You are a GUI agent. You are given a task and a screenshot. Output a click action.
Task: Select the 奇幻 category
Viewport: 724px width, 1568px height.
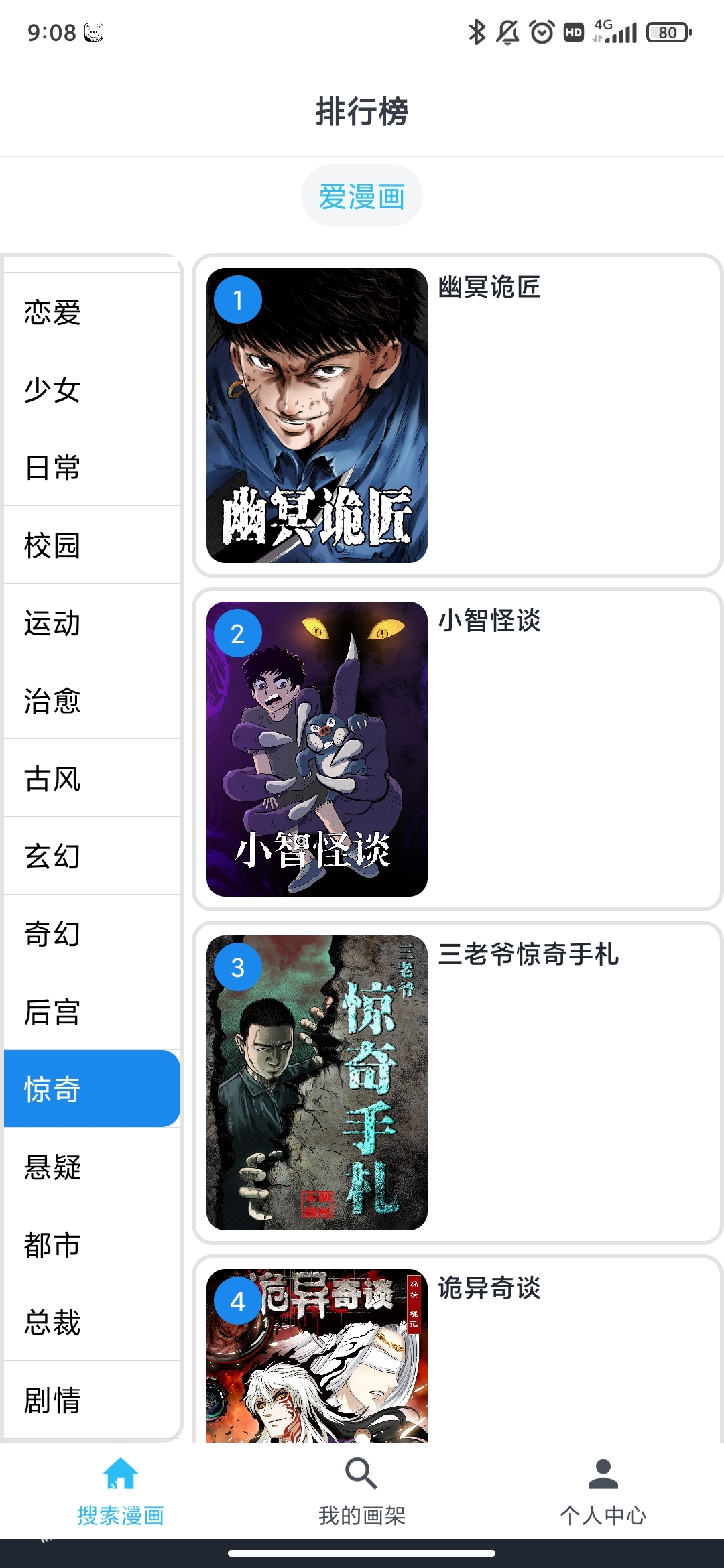pos(92,933)
